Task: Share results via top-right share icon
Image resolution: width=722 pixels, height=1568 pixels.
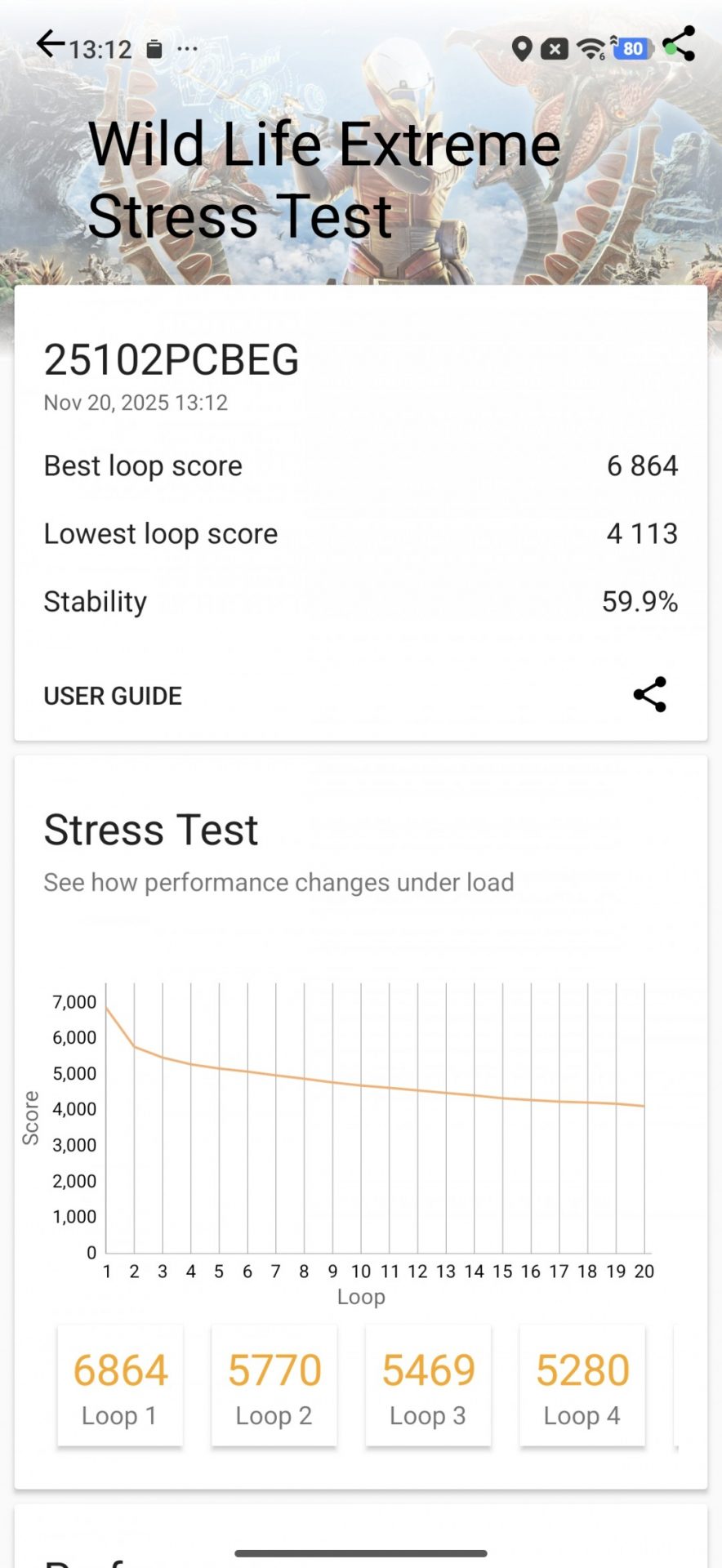Action: point(680,44)
